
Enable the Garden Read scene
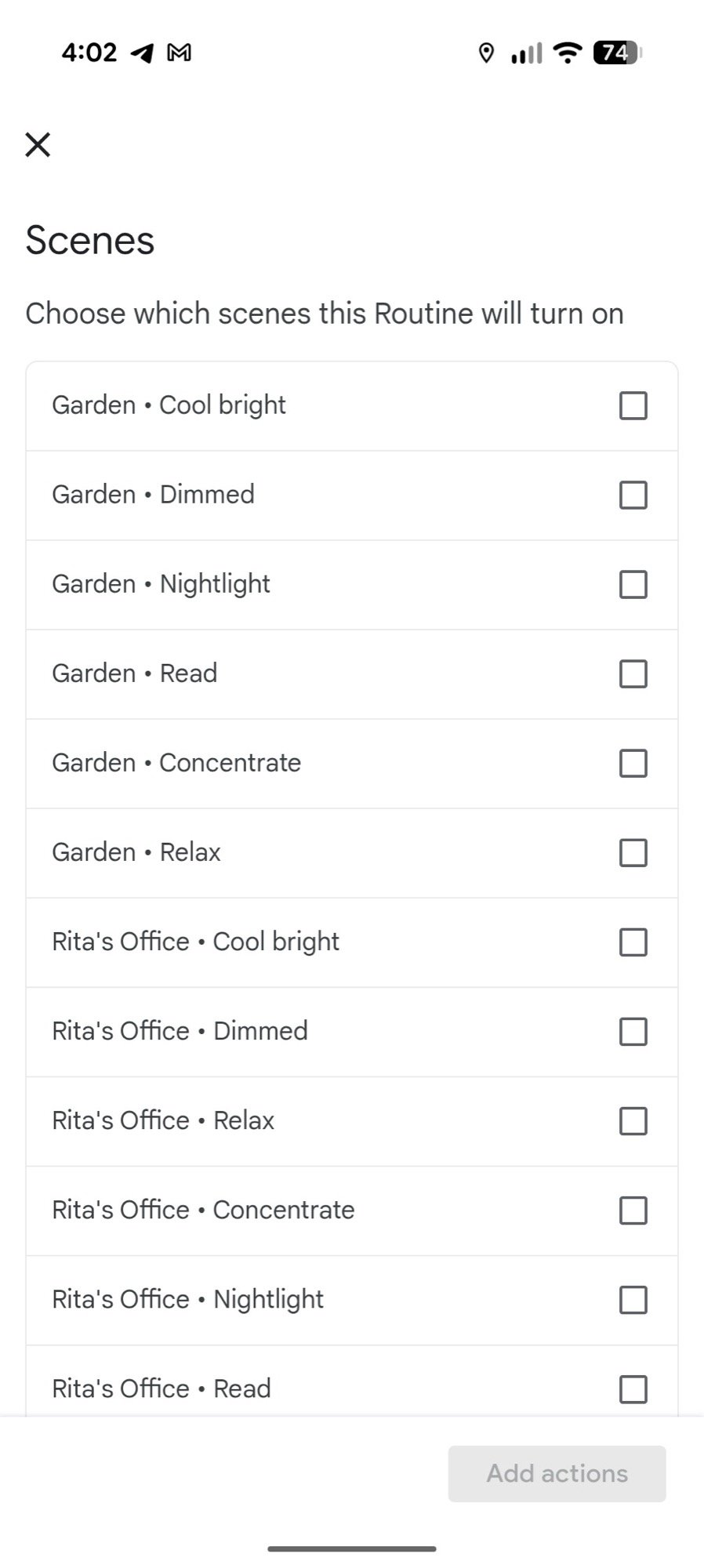(x=633, y=674)
